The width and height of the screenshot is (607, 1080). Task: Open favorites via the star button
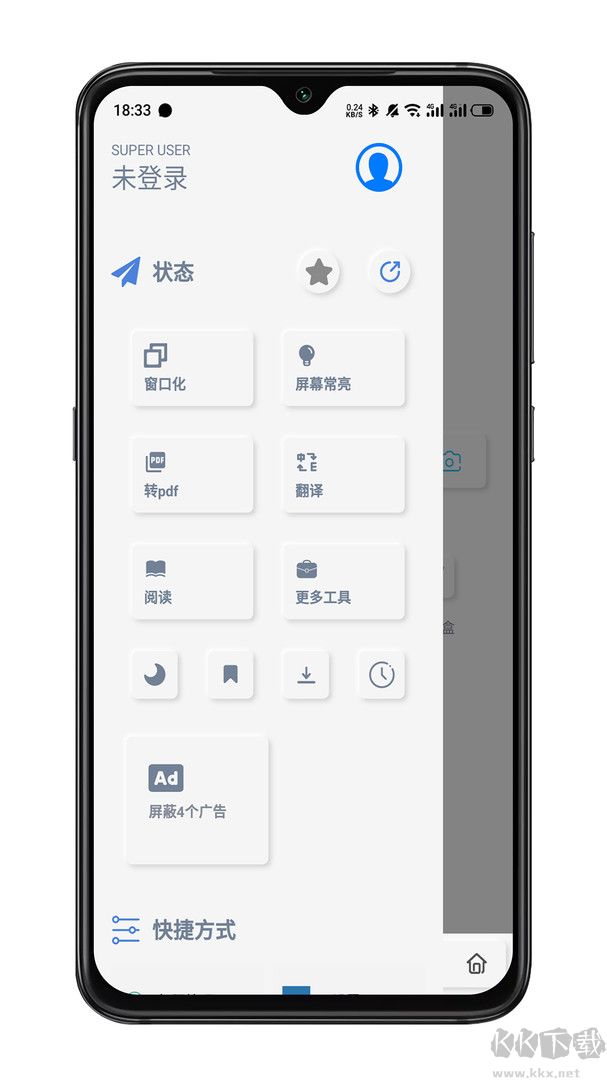tap(318, 272)
